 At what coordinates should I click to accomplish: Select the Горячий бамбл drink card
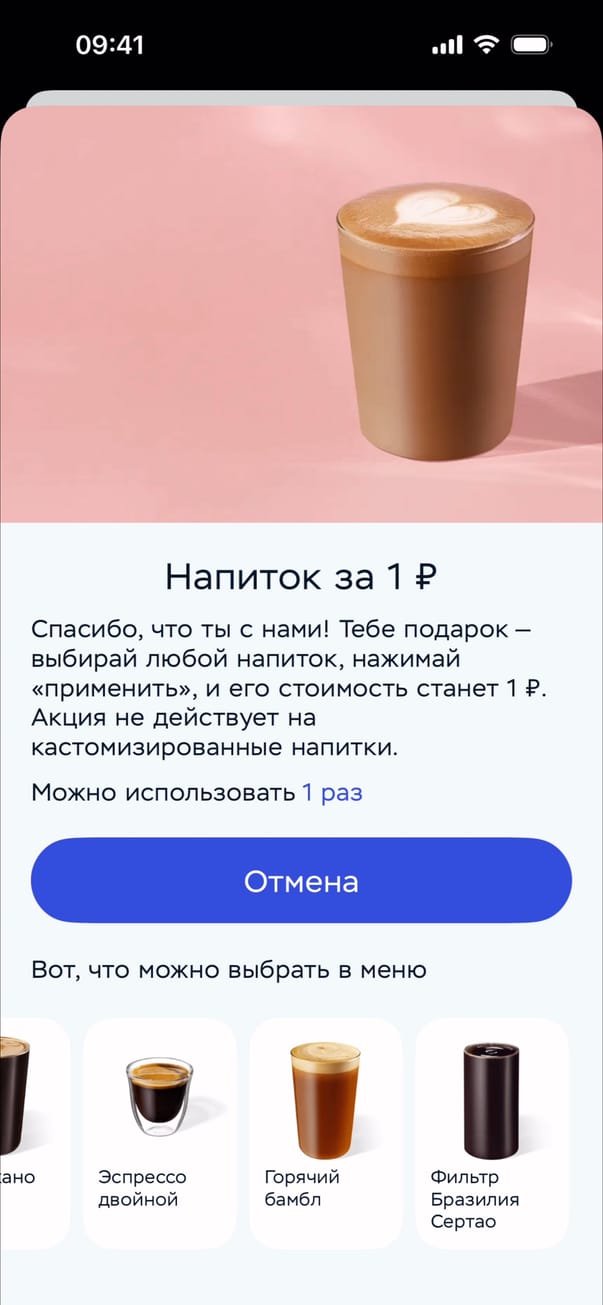click(325, 1132)
